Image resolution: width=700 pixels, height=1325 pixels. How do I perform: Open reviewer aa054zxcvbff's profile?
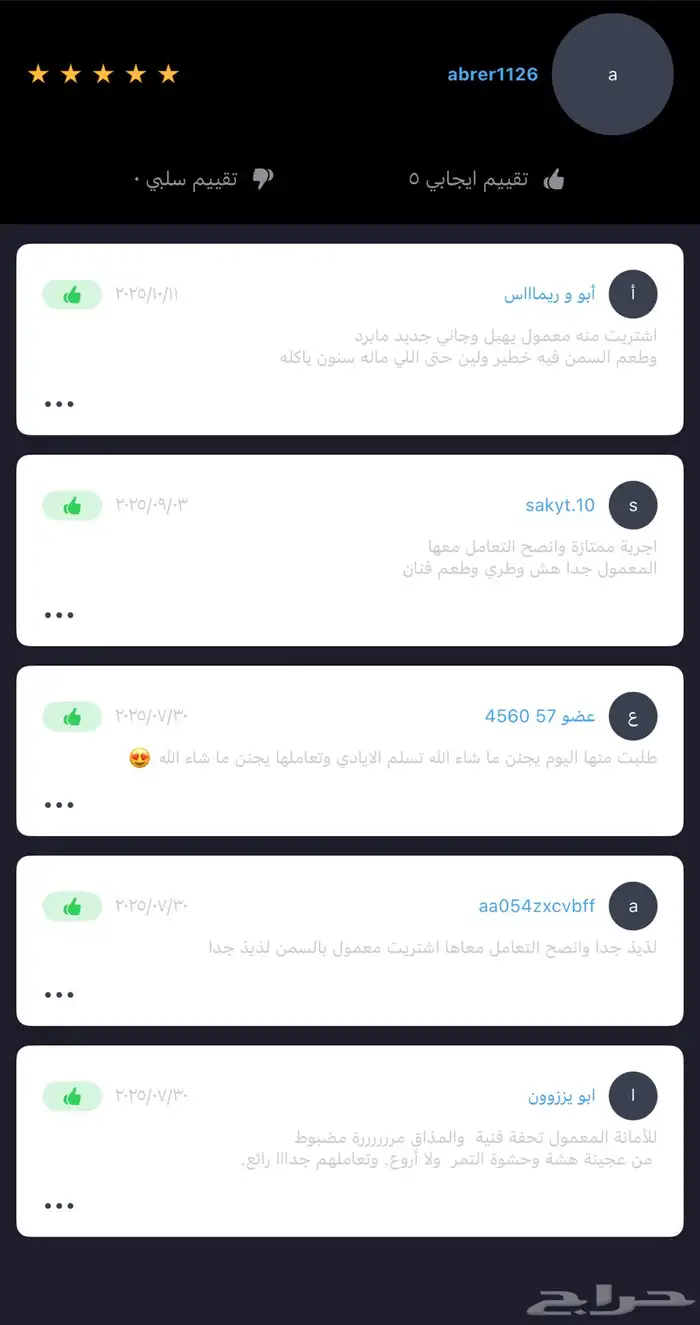(x=536, y=906)
